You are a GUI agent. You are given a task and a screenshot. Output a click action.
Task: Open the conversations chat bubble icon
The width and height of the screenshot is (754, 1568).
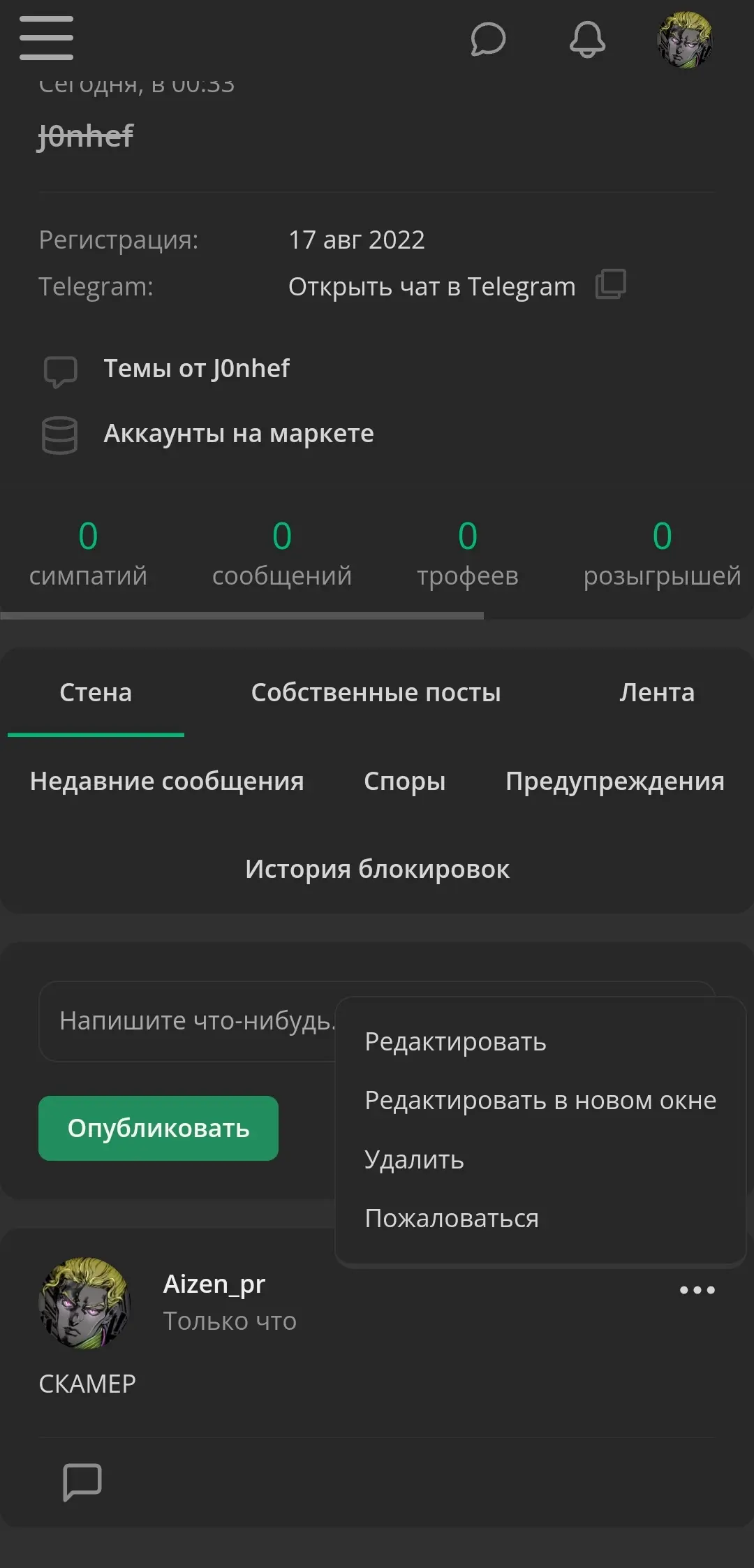coord(488,39)
